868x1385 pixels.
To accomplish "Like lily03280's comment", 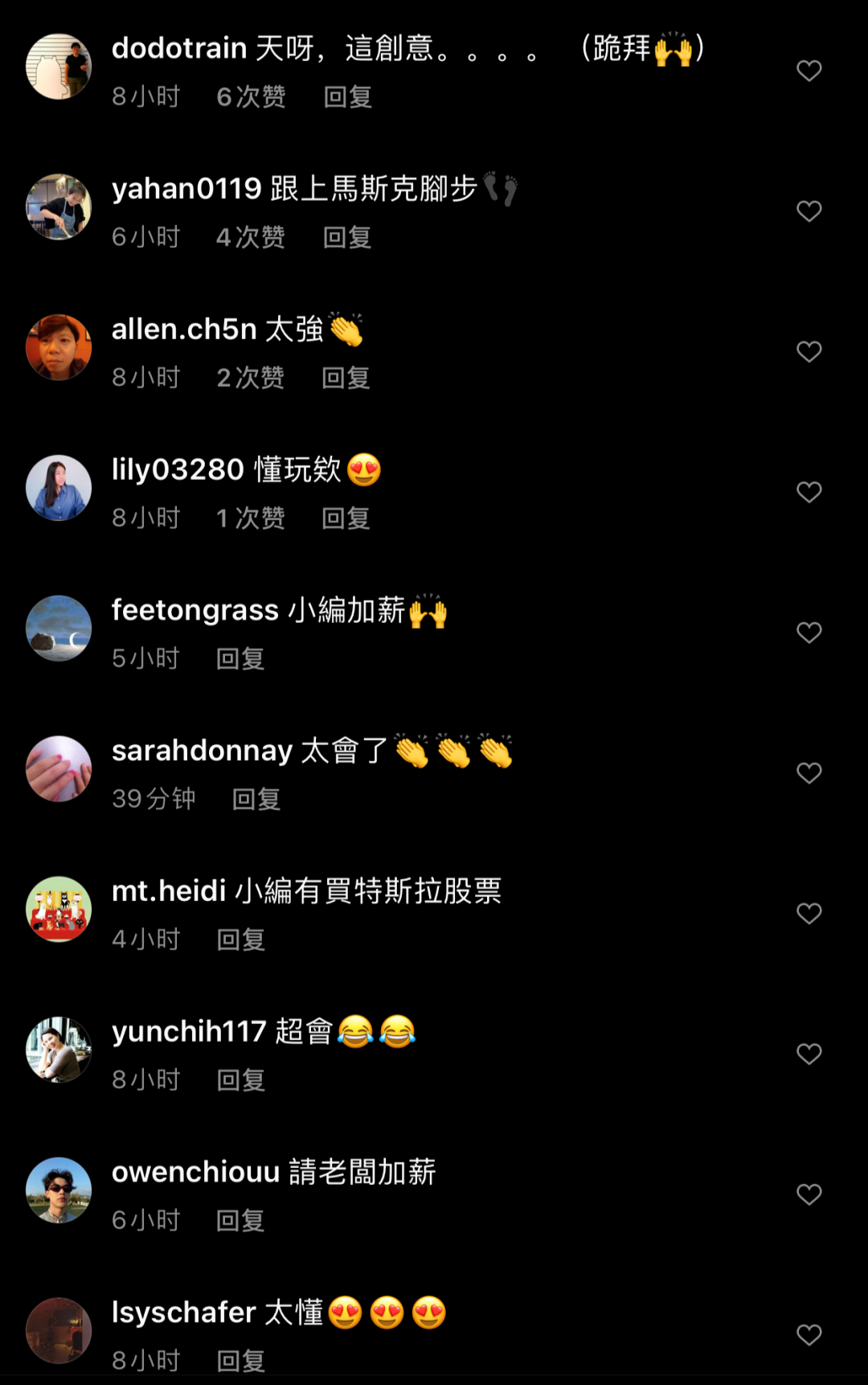I will (x=809, y=492).
